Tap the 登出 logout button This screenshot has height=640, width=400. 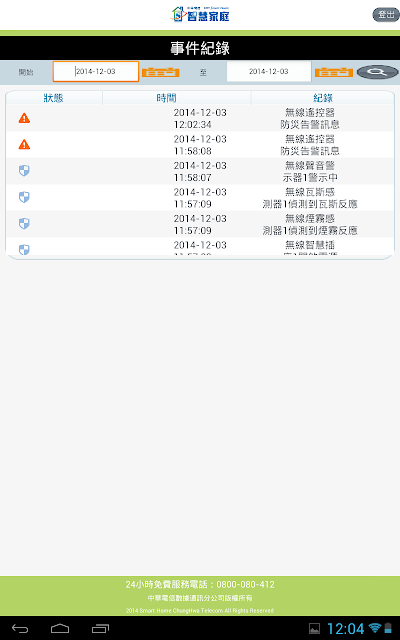tap(386, 15)
